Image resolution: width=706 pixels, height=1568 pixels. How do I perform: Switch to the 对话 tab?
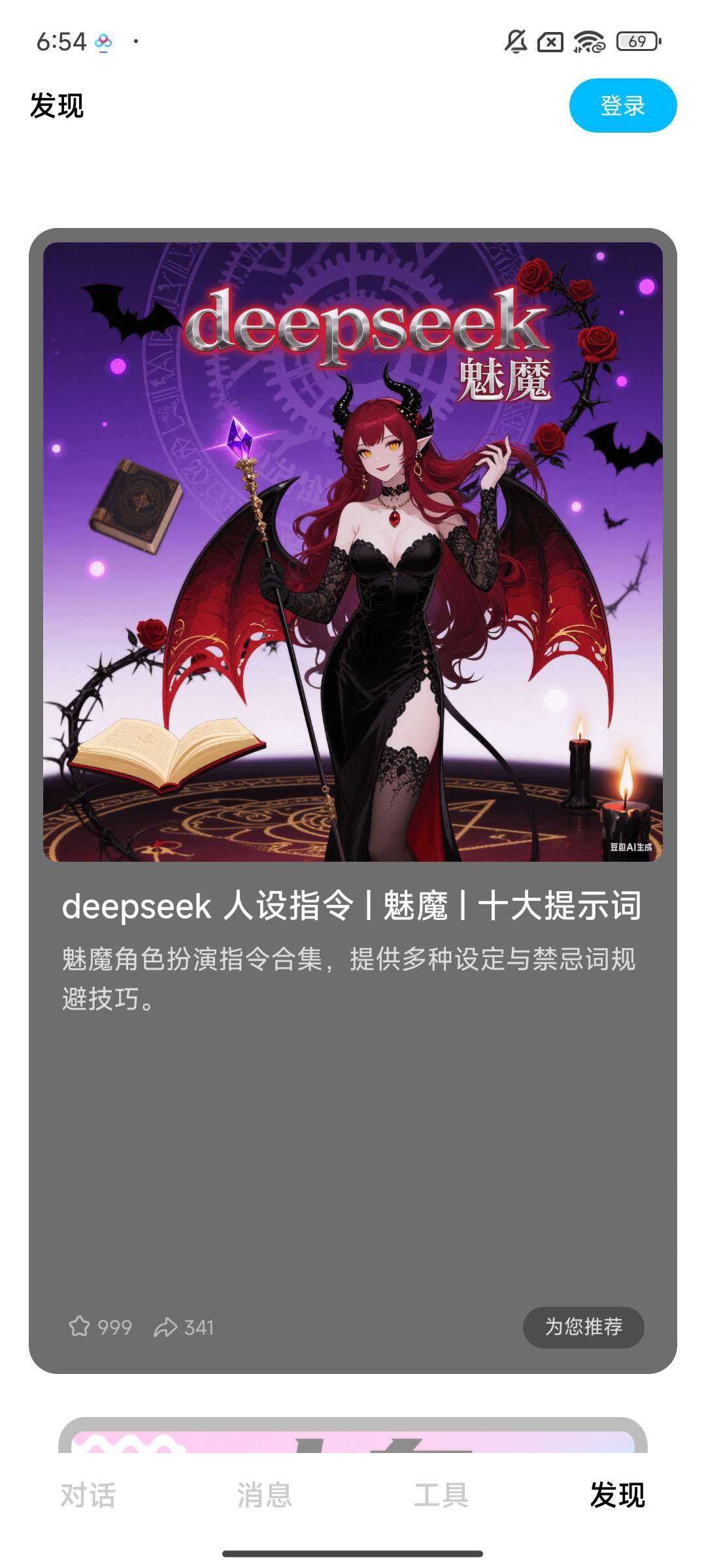pyautogui.click(x=88, y=1495)
